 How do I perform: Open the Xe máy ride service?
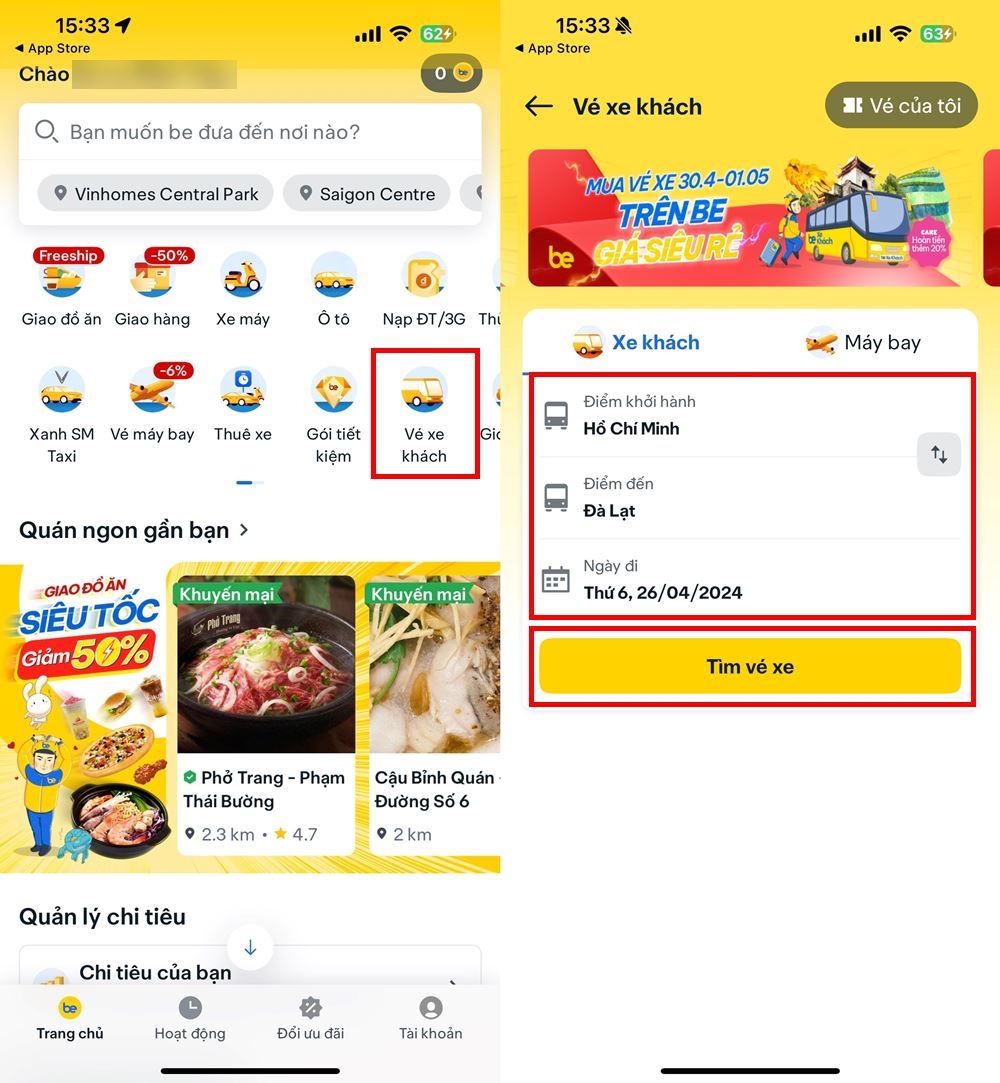[x=242, y=289]
